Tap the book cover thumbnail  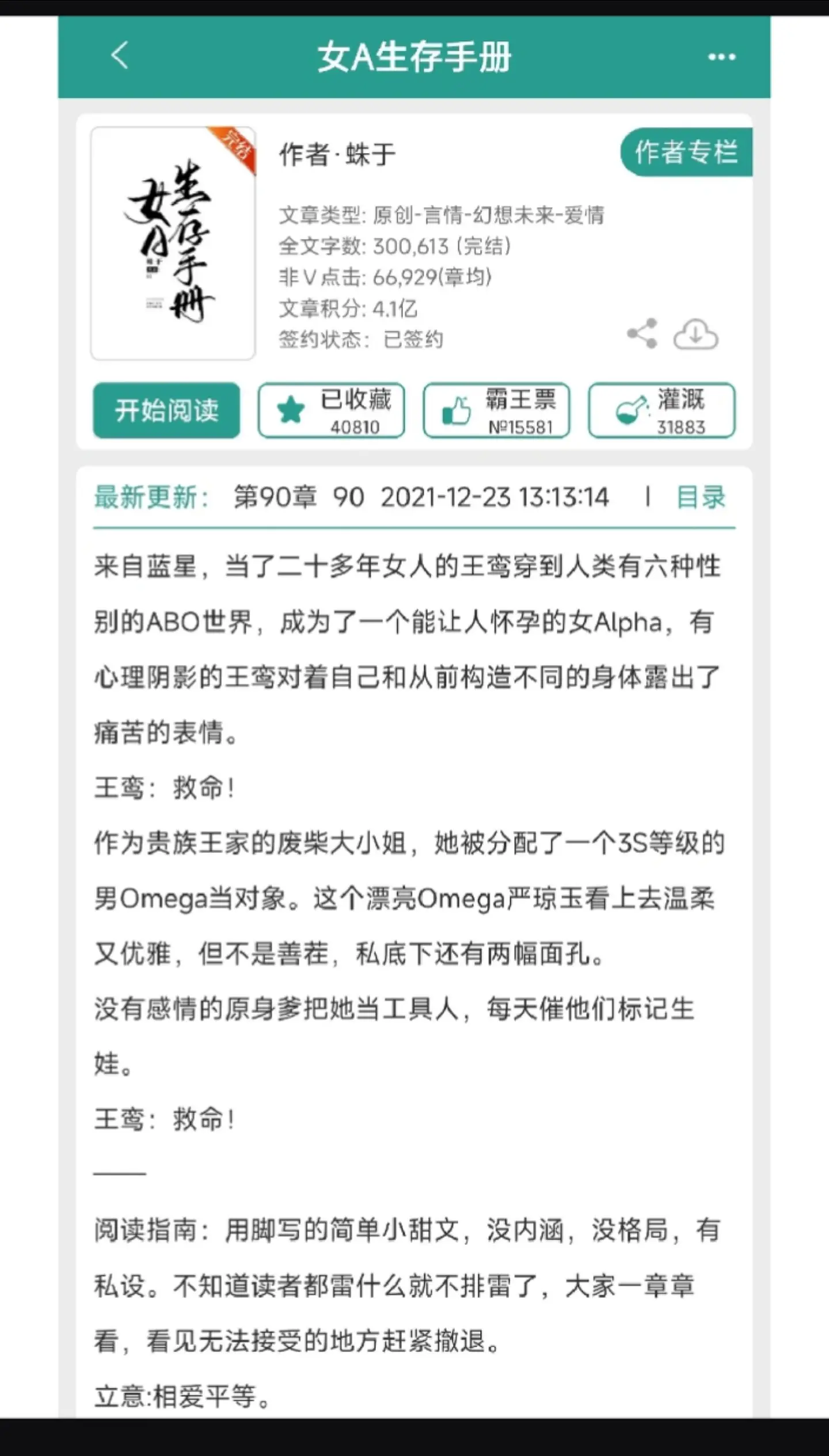173,243
